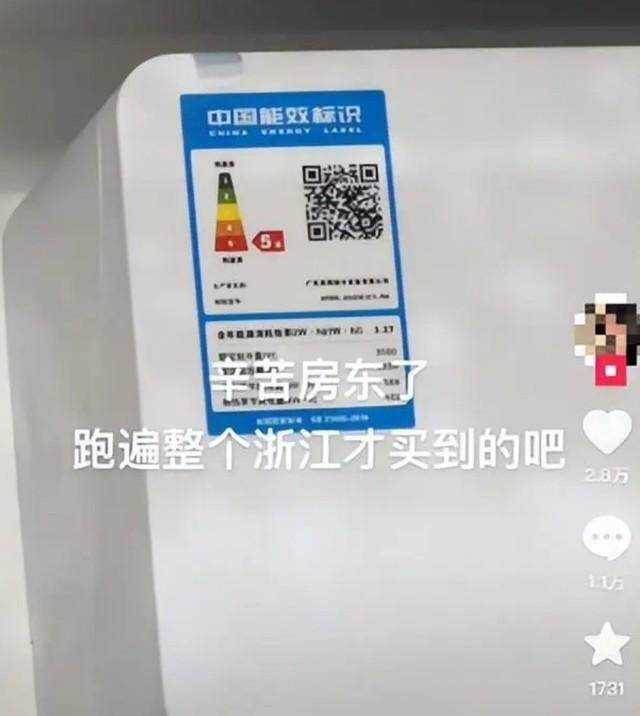
Task: Follow the creator via red plus badge
Action: point(607,372)
